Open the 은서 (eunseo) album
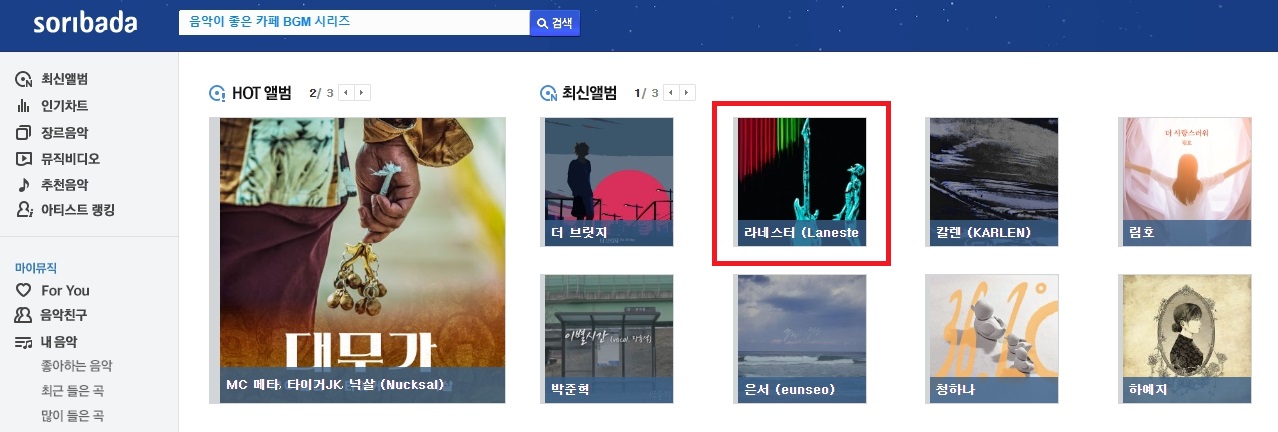 point(800,338)
